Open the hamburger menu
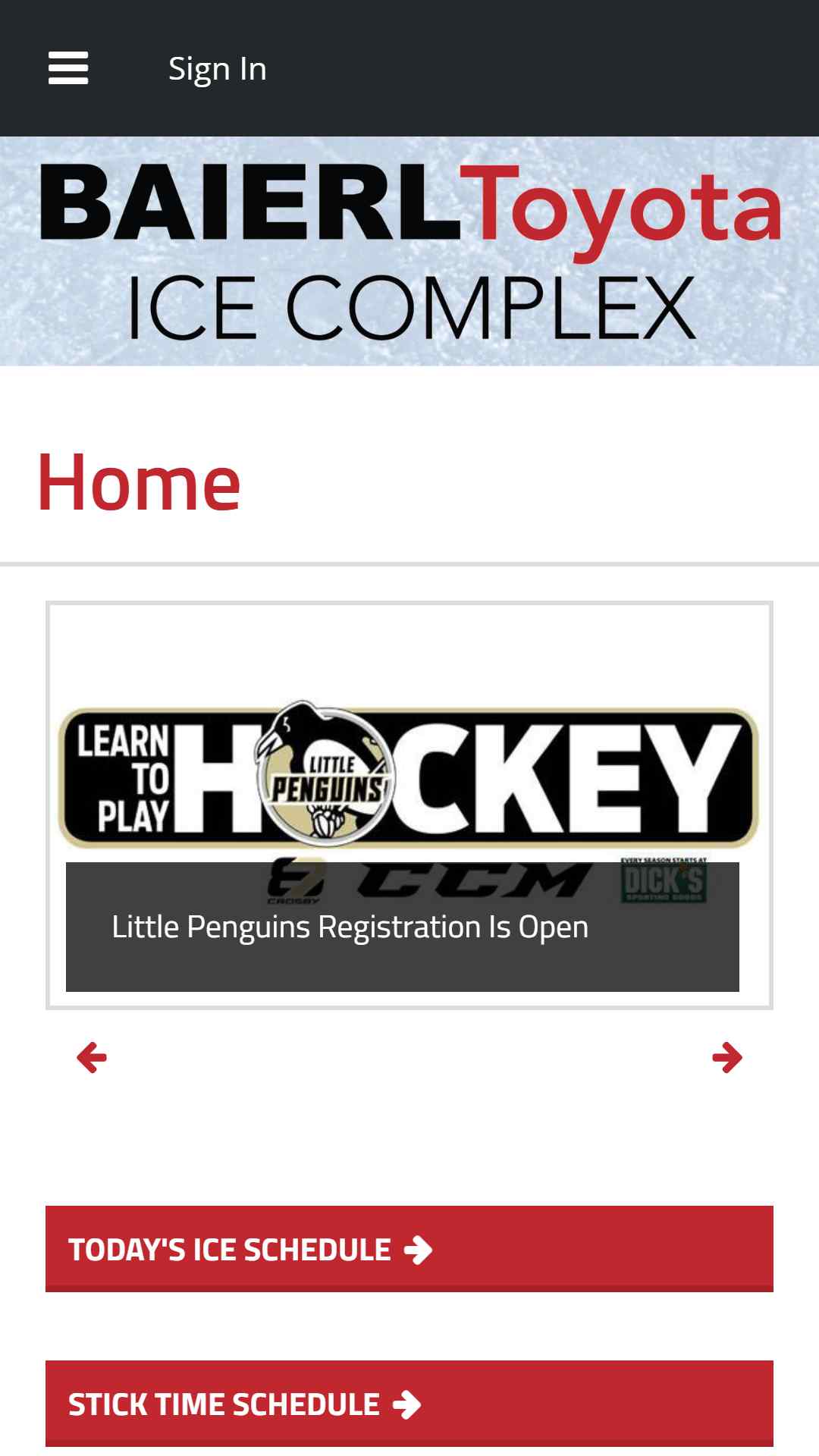The image size is (819, 1456). click(68, 68)
